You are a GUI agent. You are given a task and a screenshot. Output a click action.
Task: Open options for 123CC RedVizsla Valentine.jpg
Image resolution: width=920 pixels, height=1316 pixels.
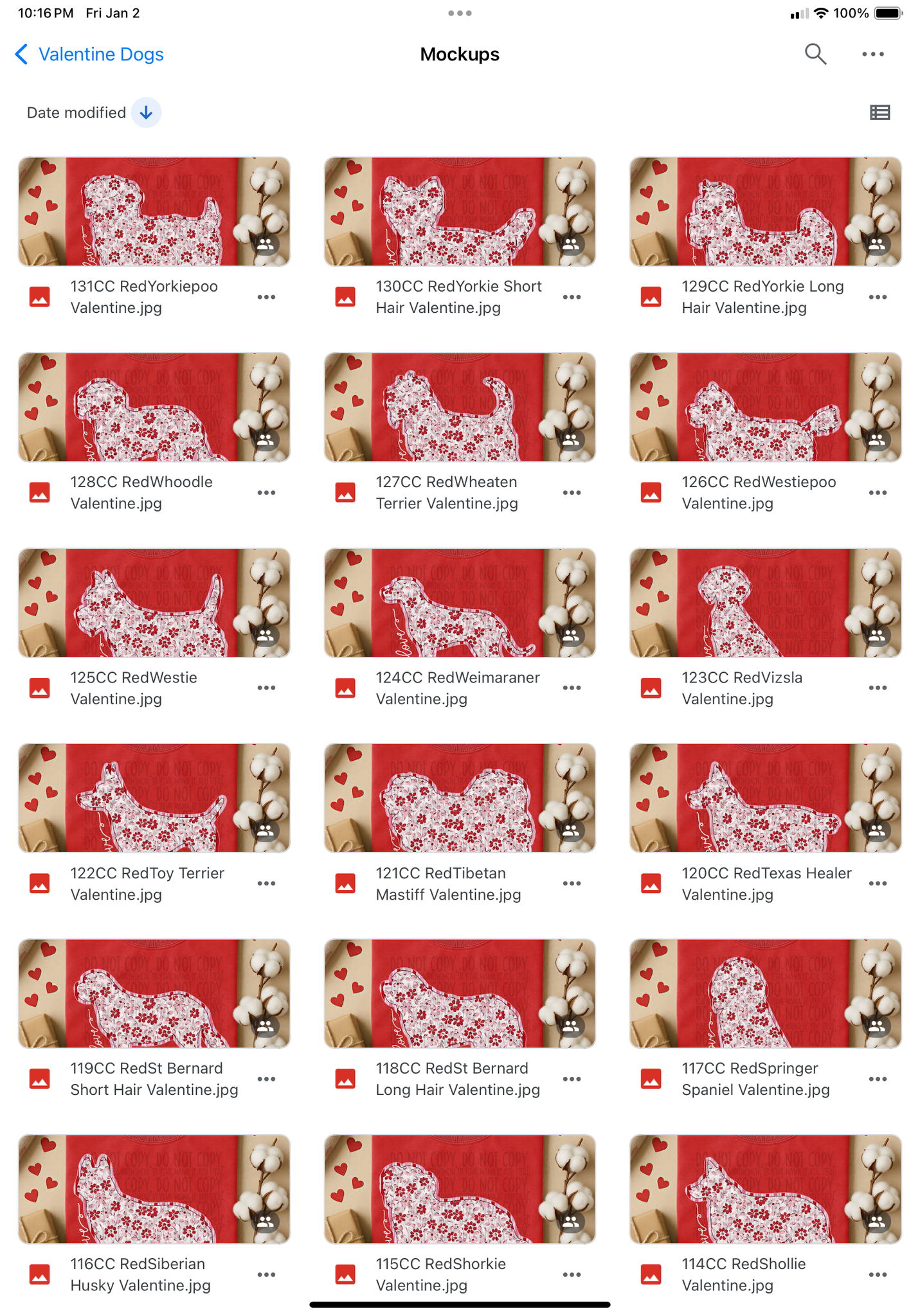click(x=878, y=688)
